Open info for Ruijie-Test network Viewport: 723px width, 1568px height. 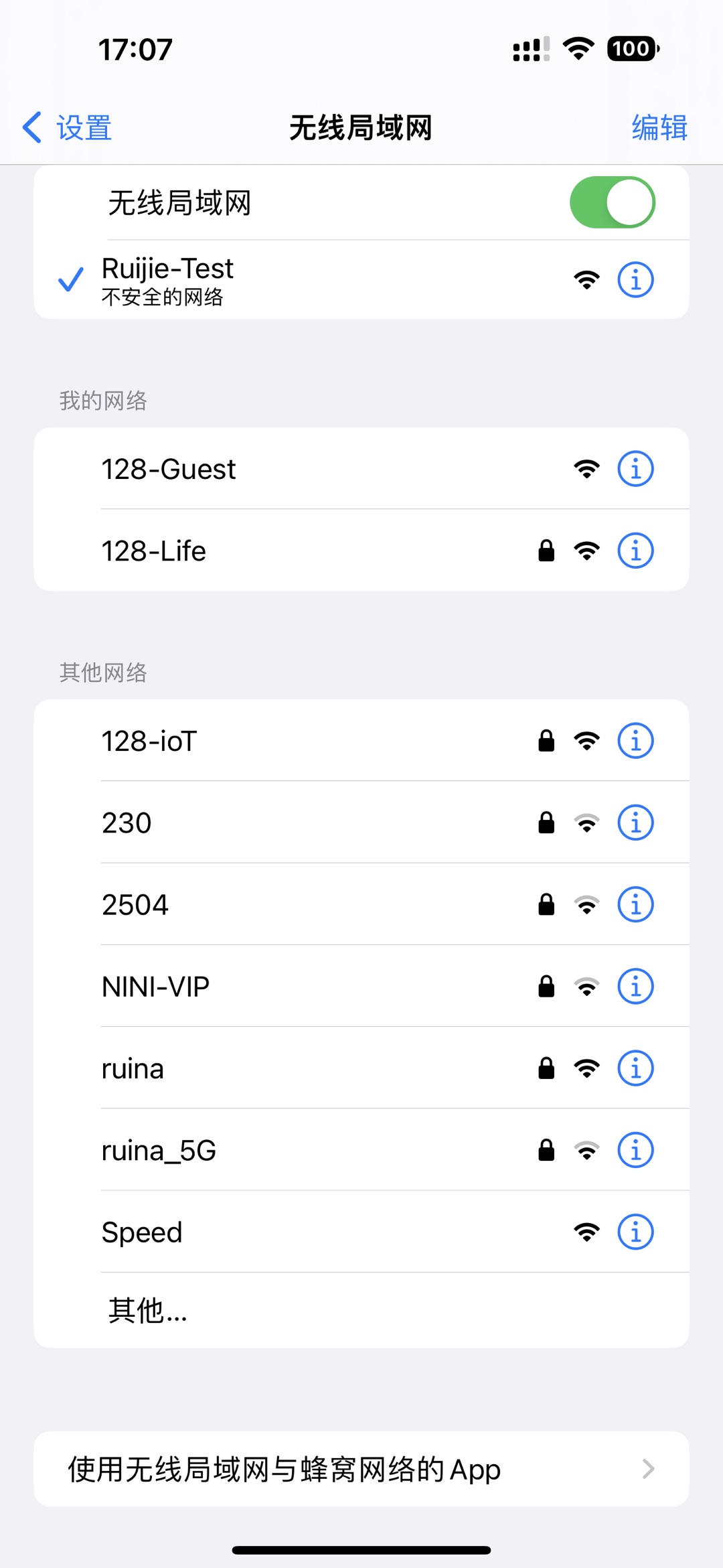(635, 279)
